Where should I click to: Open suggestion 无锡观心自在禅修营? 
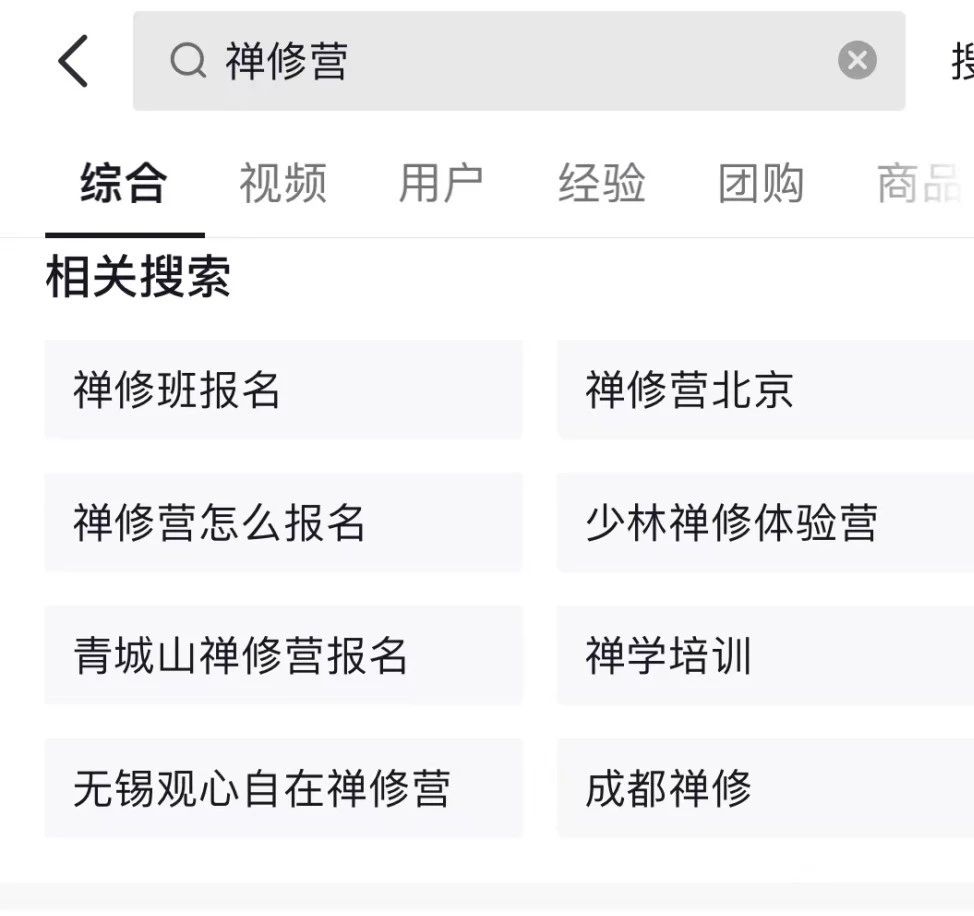(283, 789)
